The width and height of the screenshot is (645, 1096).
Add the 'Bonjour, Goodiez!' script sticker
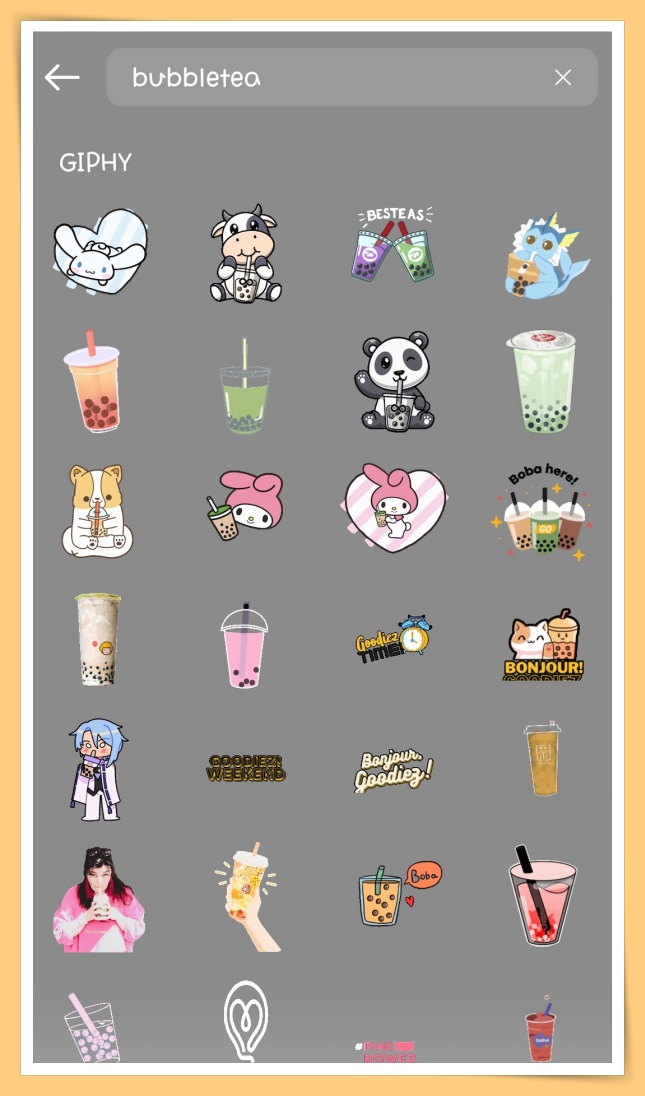tap(394, 768)
